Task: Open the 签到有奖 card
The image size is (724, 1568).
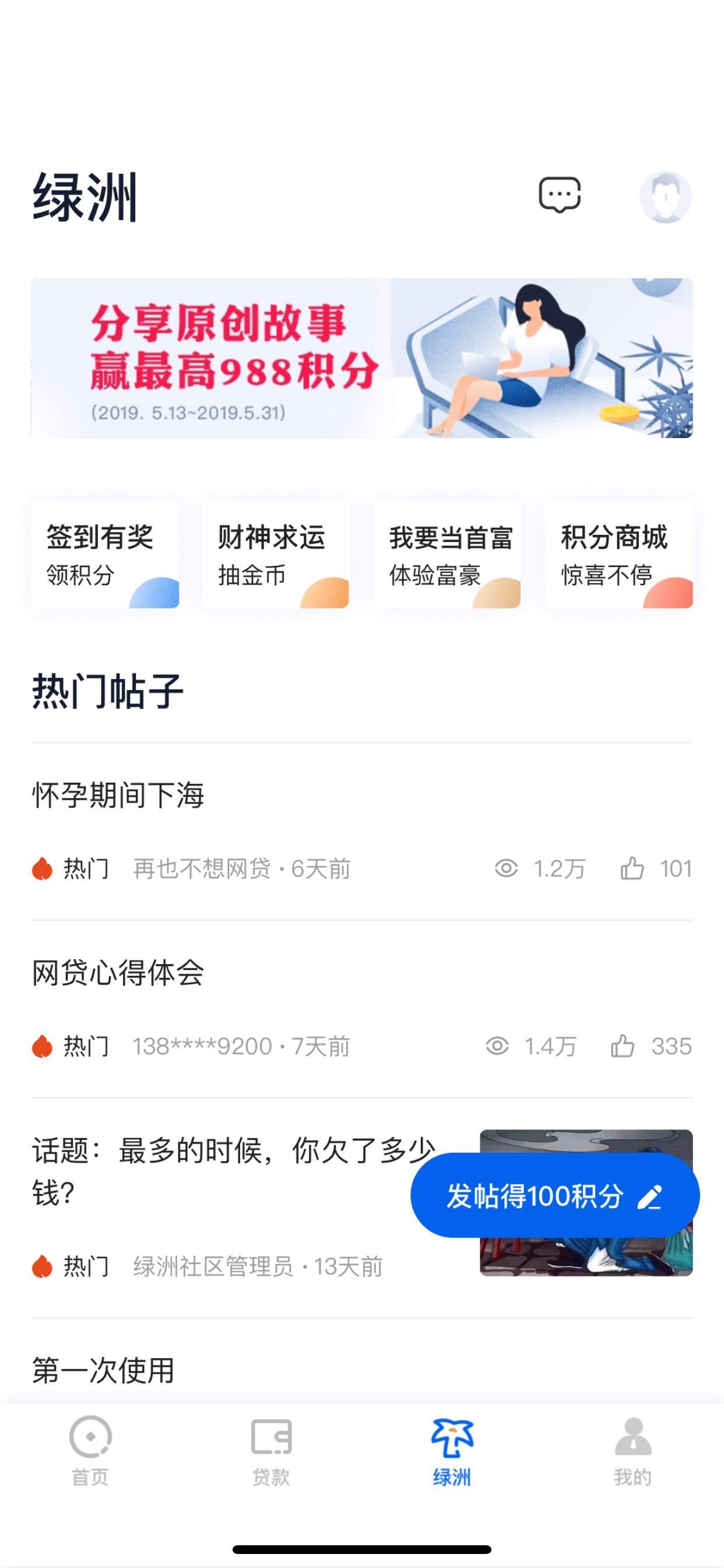Action: coord(106,555)
